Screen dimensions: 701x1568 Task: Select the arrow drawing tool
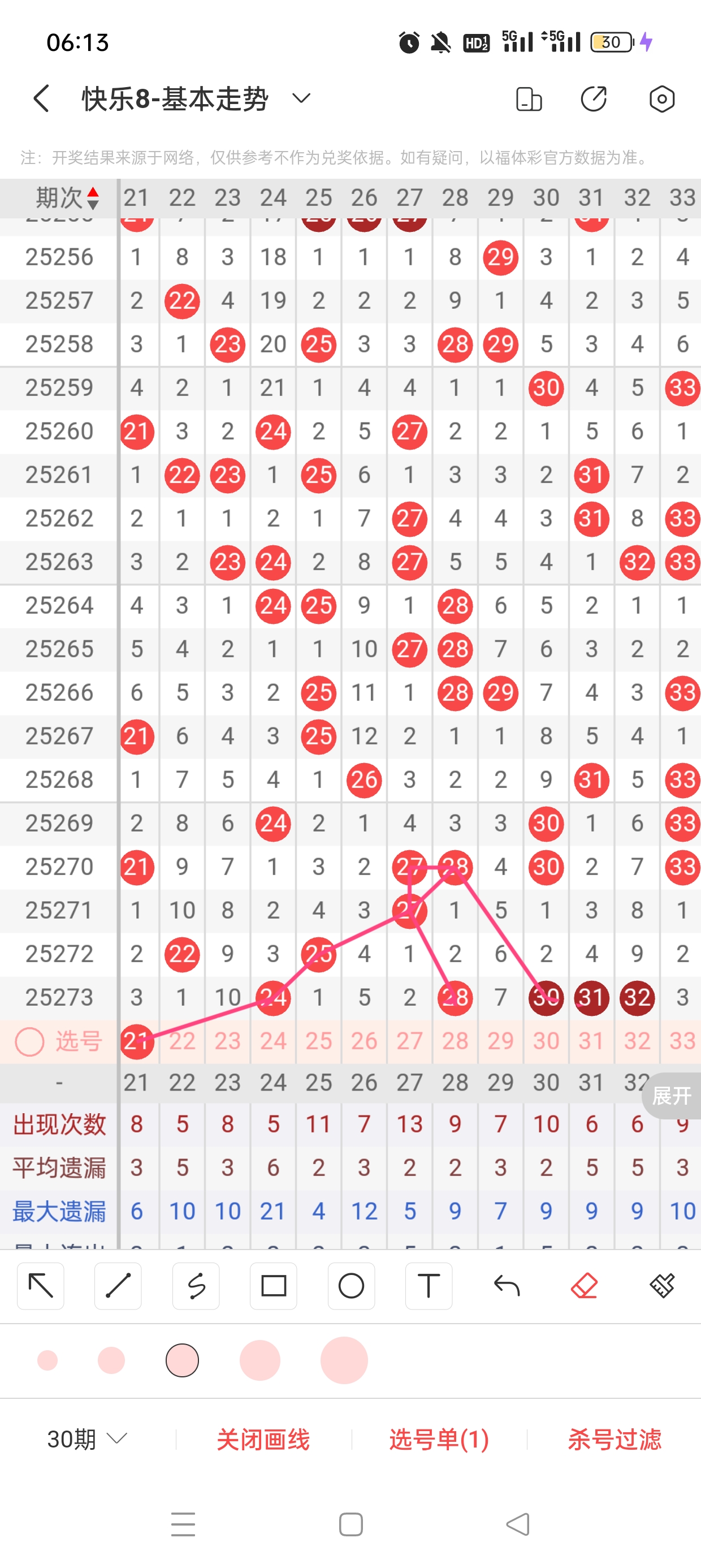tap(41, 1286)
